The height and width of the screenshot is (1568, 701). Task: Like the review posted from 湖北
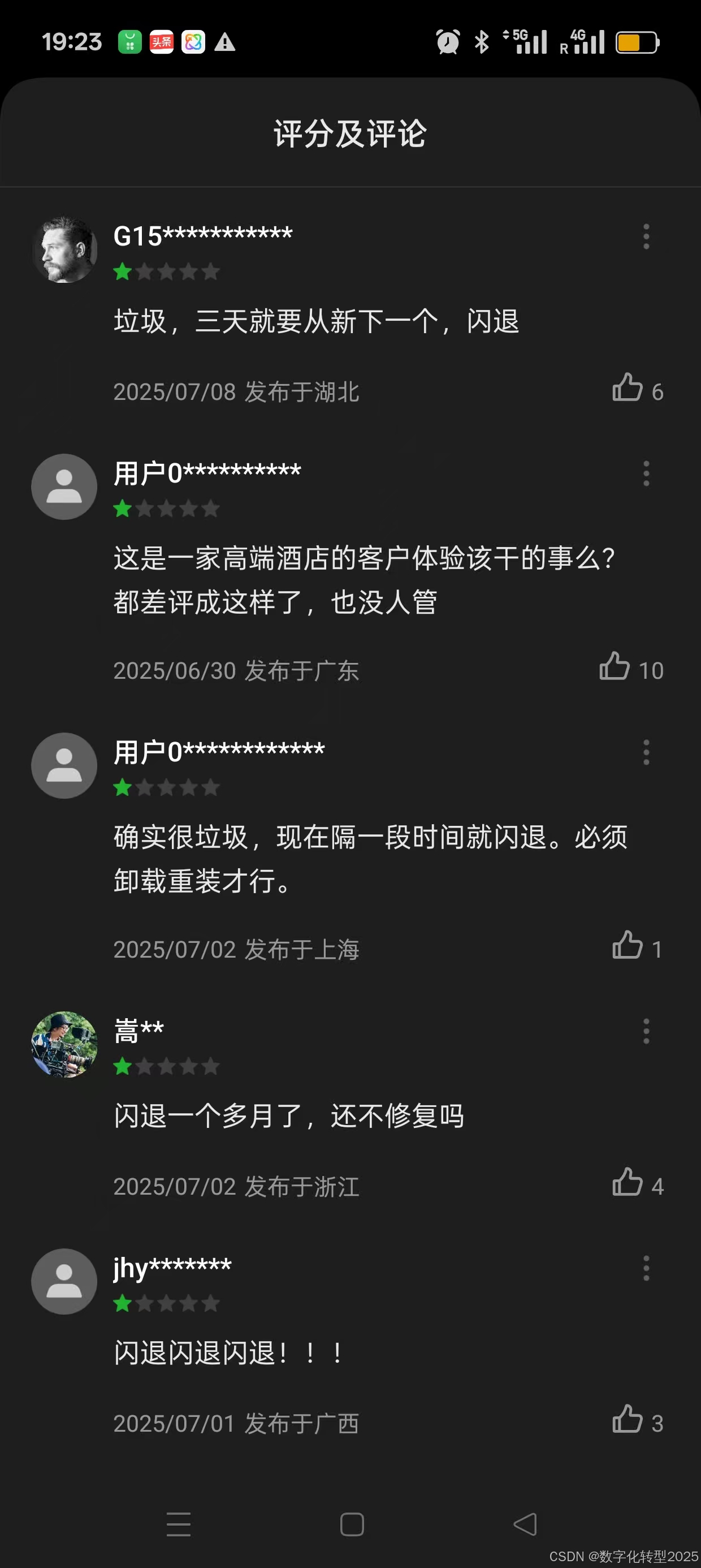[x=628, y=389]
